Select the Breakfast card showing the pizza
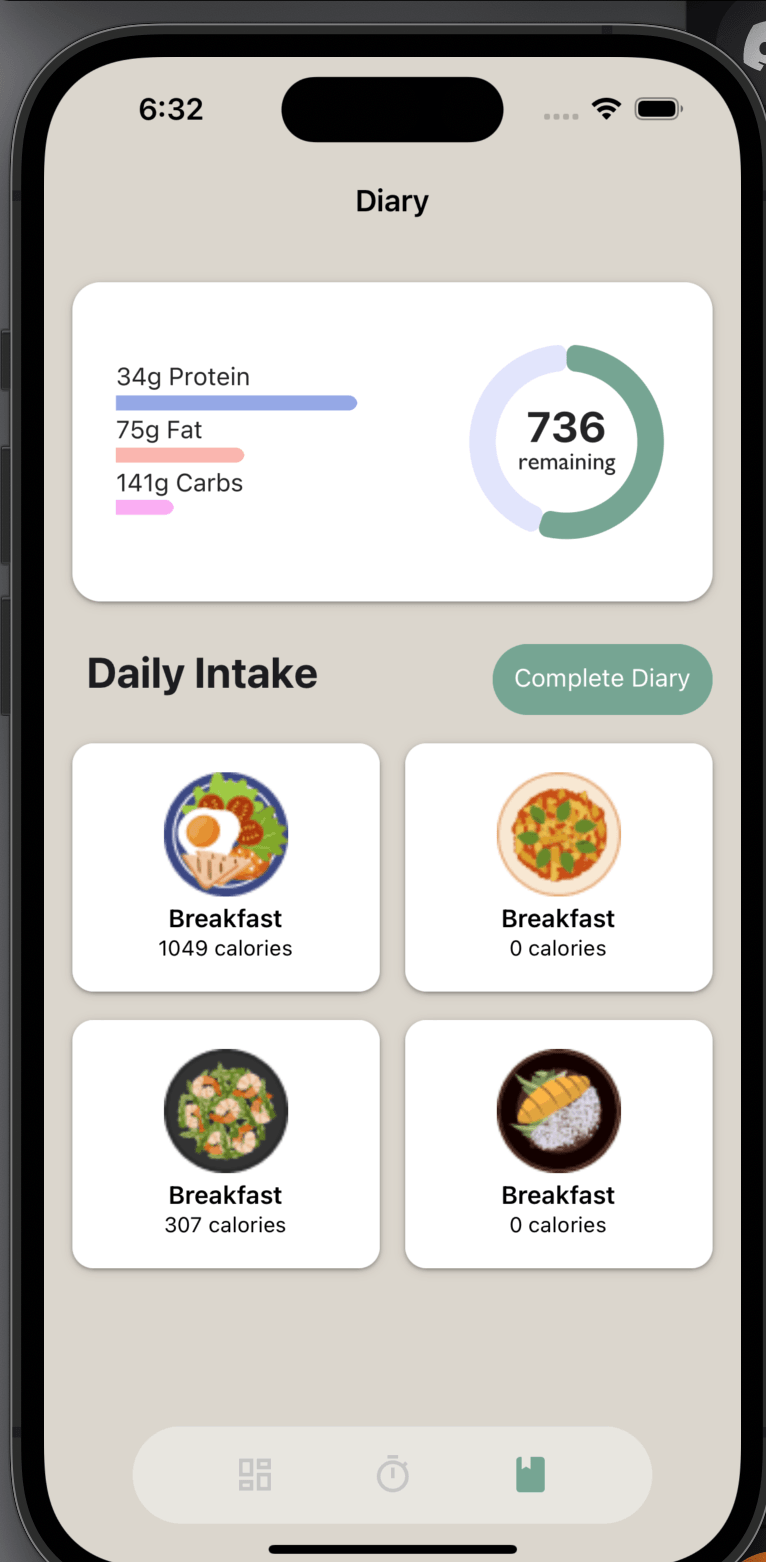This screenshot has width=766, height=1562. click(x=558, y=867)
